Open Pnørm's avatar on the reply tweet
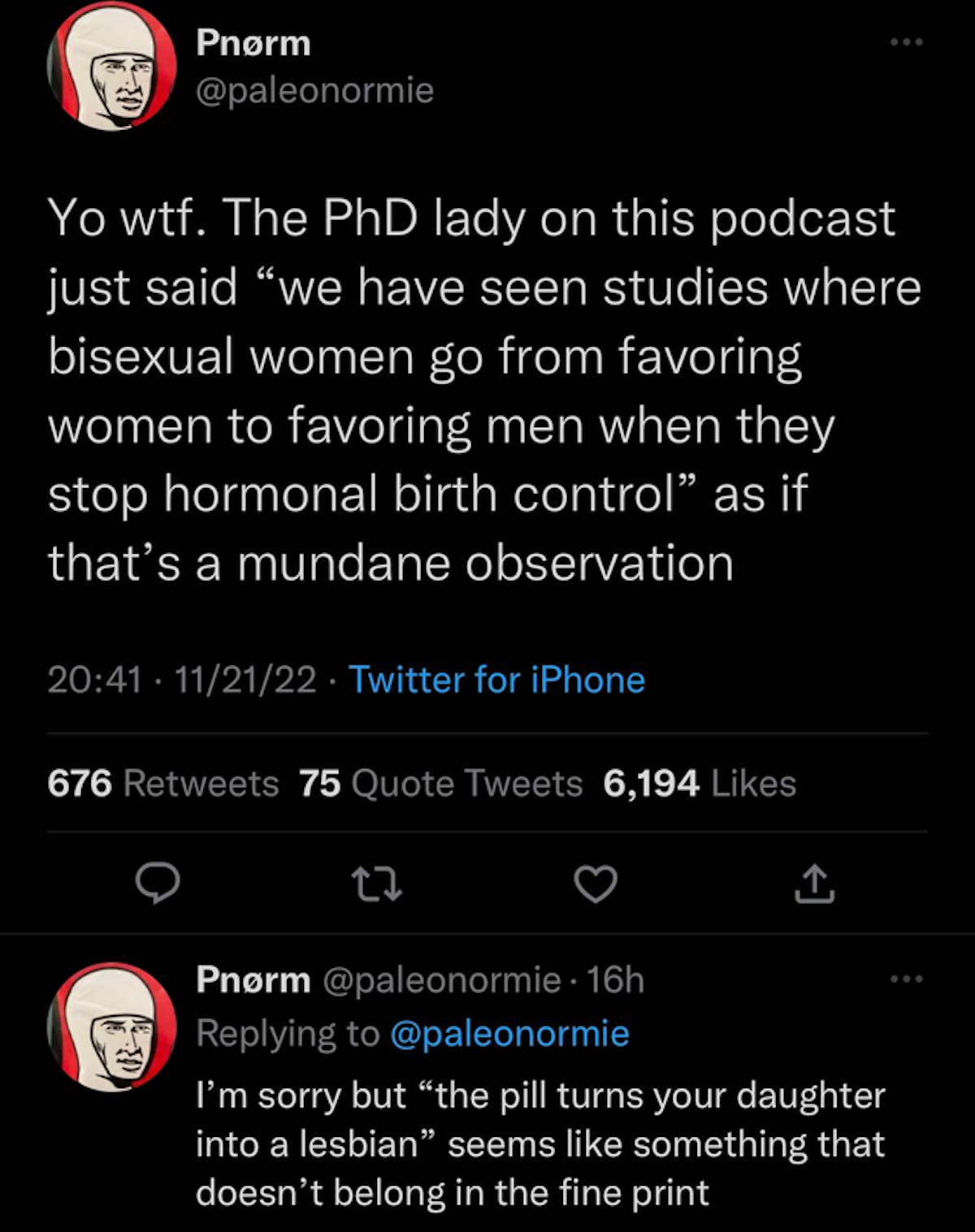The height and width of the screenshot is (1232, 975). pyautogui.click(x=112, y=1027)
